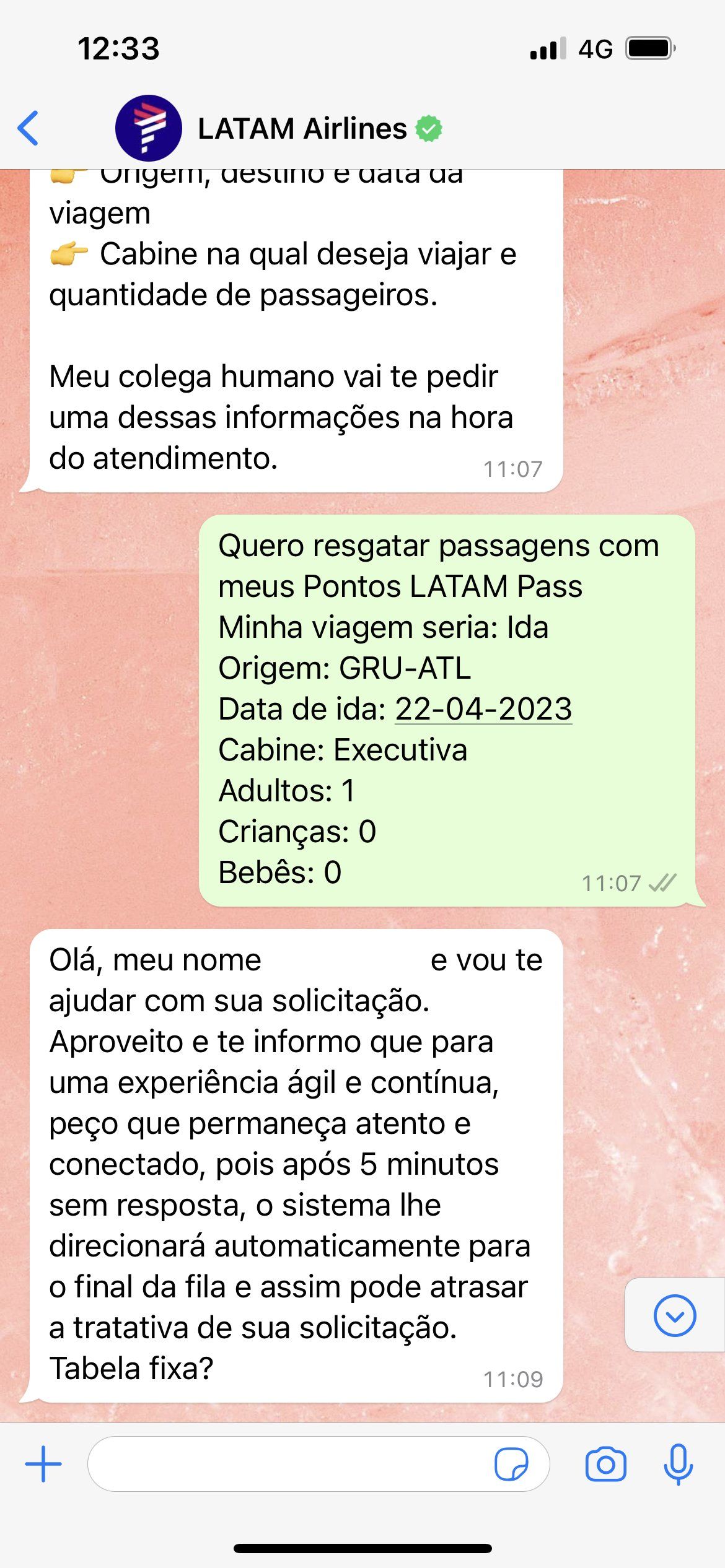Open the attachment plus menu
This screenshot has height=1568, width=725.
[43, 1464]
